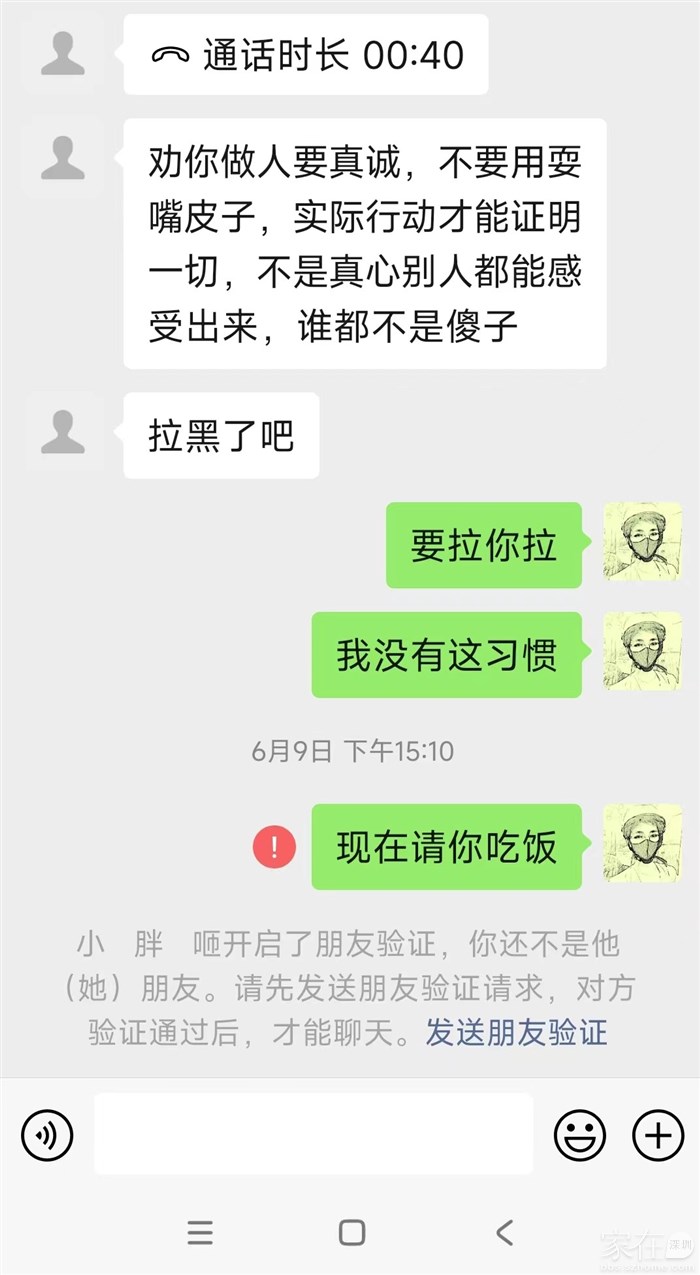Open the plus attachments menu
This screenshot has width=700, height=1275.
pos(658,1135)
